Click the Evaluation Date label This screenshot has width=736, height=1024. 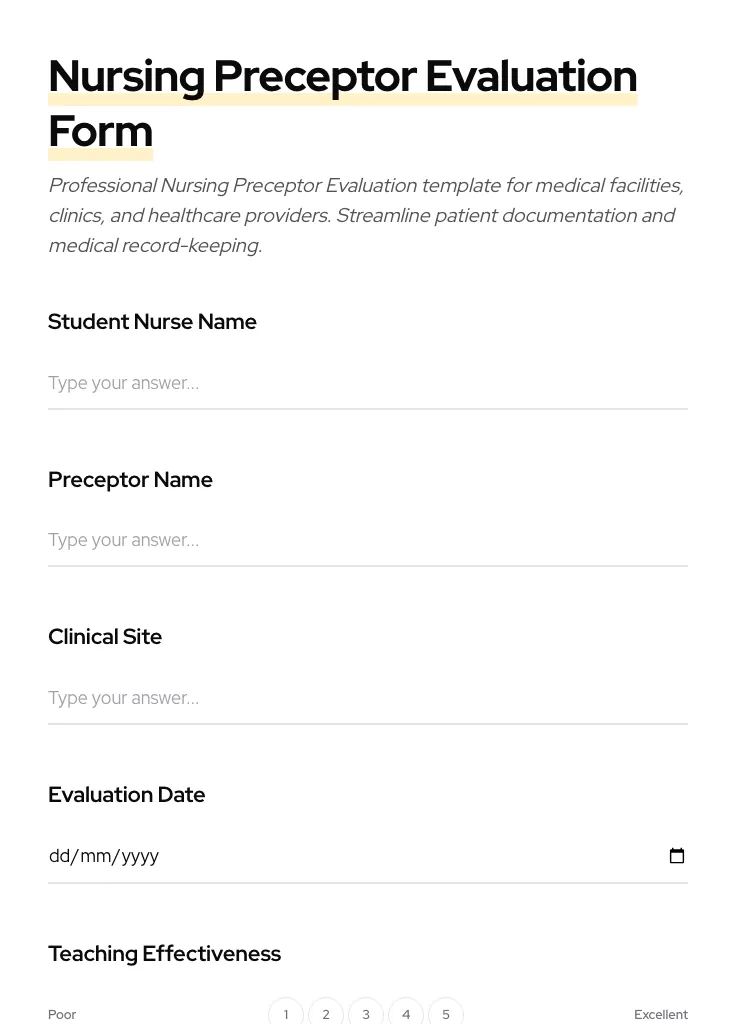click(126, 794)
